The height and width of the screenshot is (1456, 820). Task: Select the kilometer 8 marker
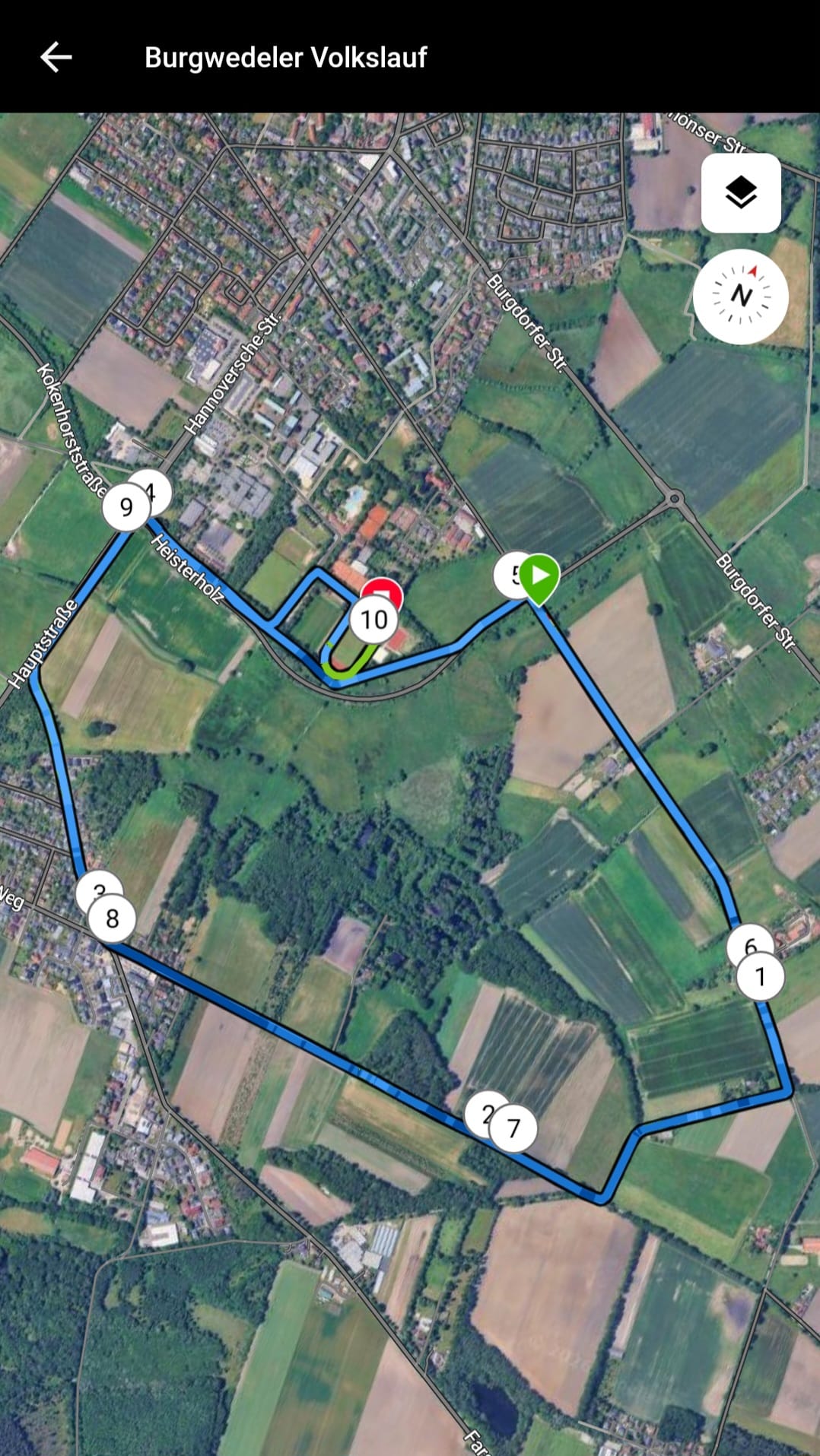(x=112, y=919)
